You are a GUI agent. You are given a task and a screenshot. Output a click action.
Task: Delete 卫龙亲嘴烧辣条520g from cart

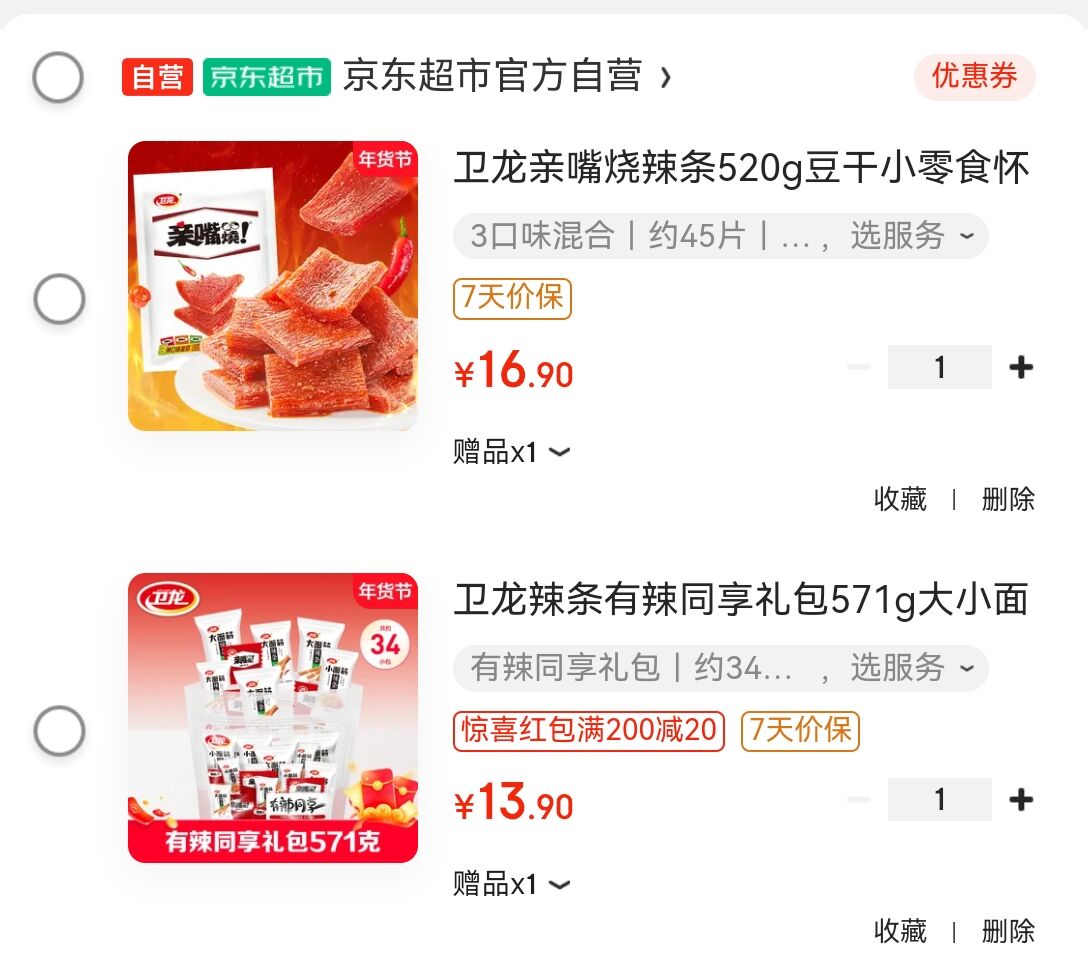(1007, 499)
